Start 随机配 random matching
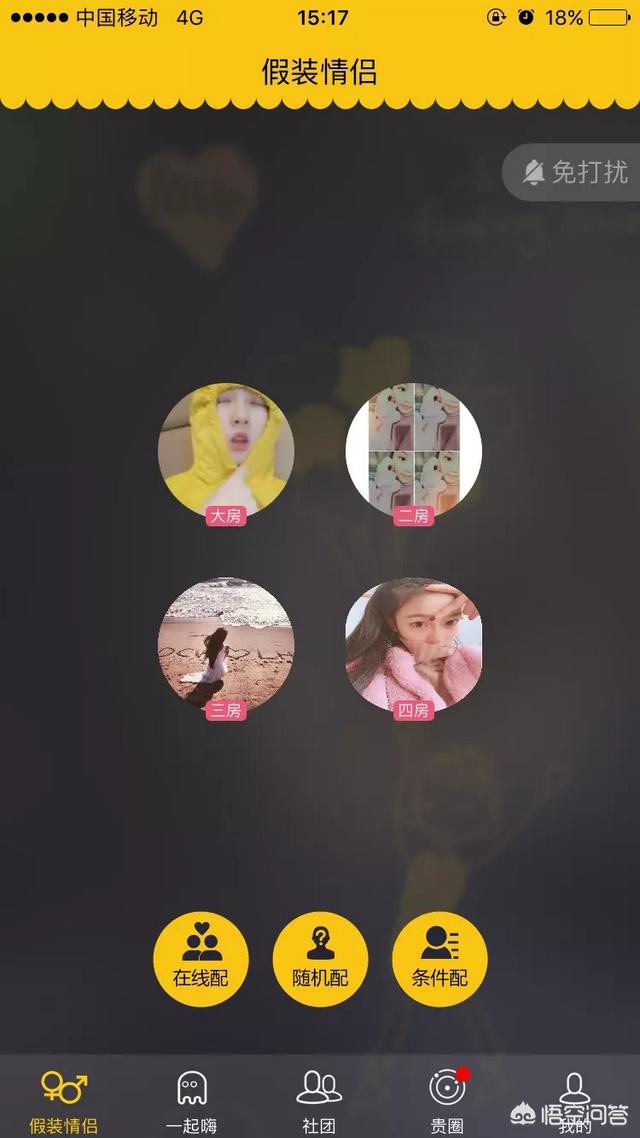 point(320,959)
